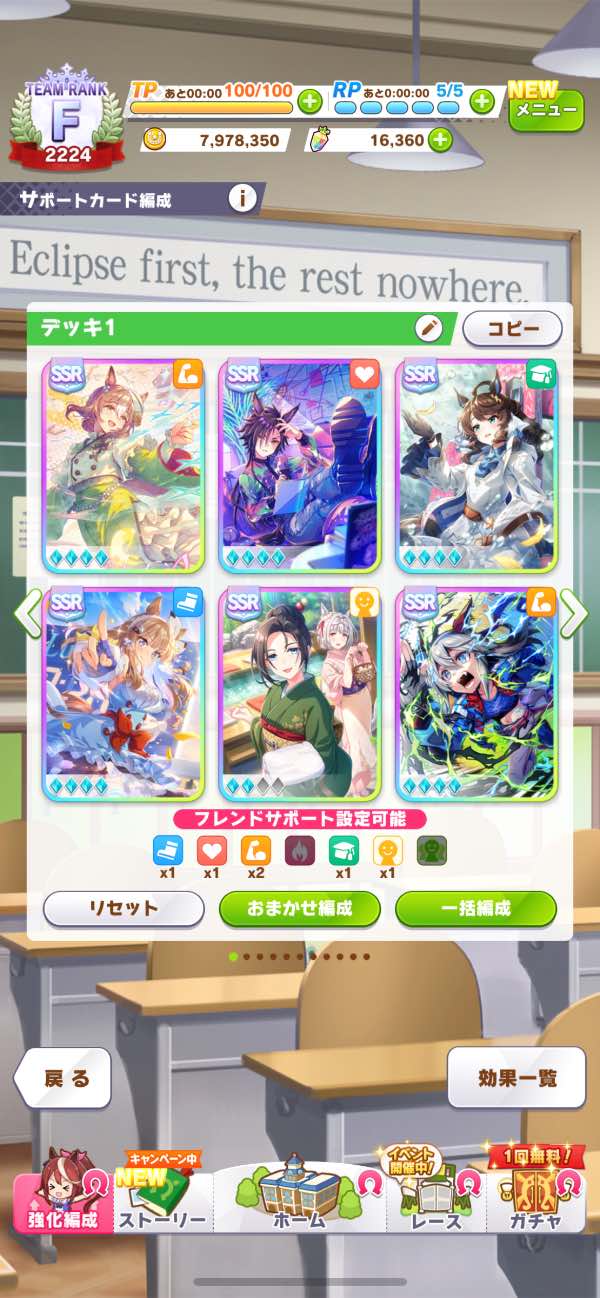Switch to the ガチャ tab

[x=534, y=1198]
